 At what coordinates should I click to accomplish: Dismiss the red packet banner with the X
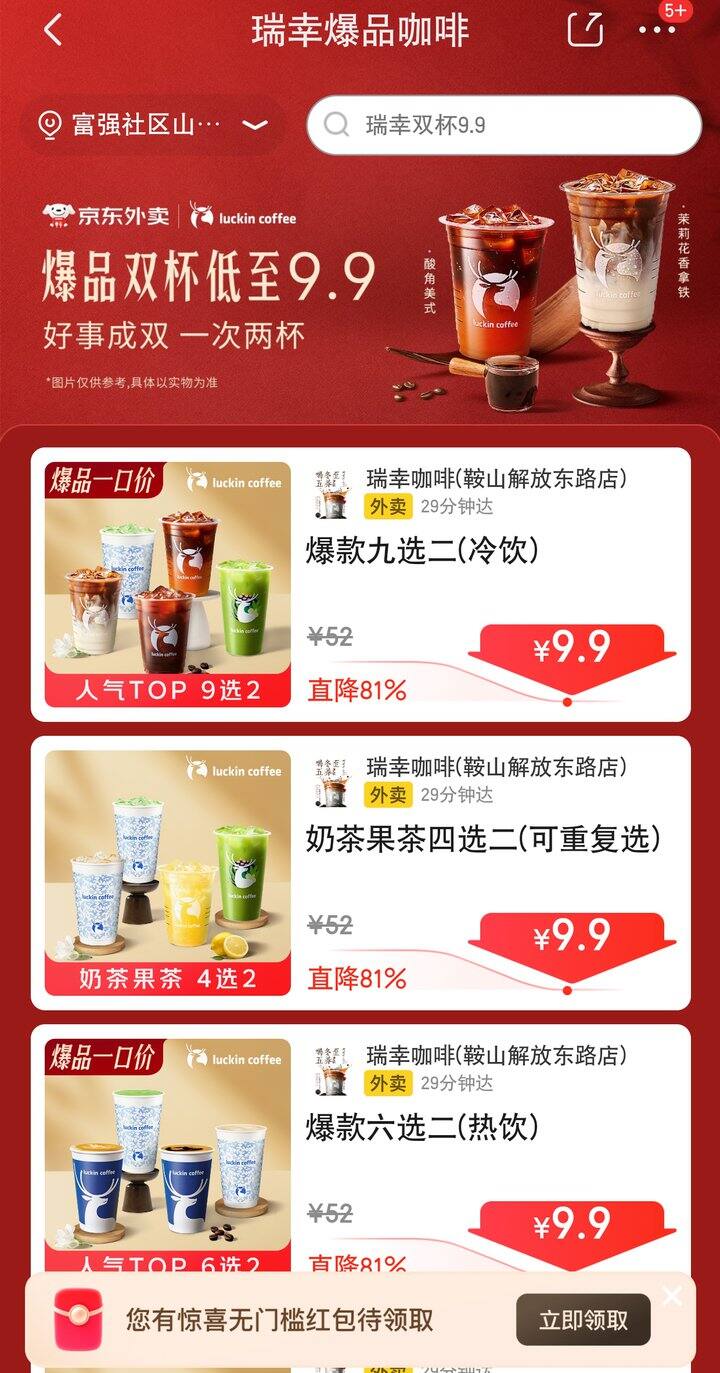(x=671, y=1294)
